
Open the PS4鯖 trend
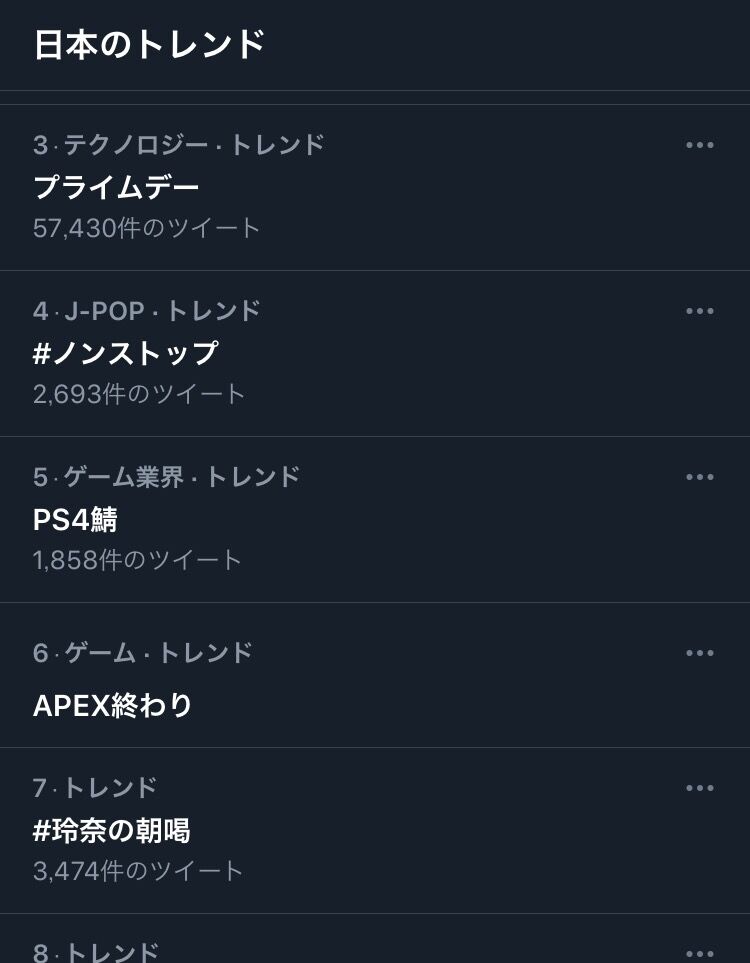coord(76,520)
